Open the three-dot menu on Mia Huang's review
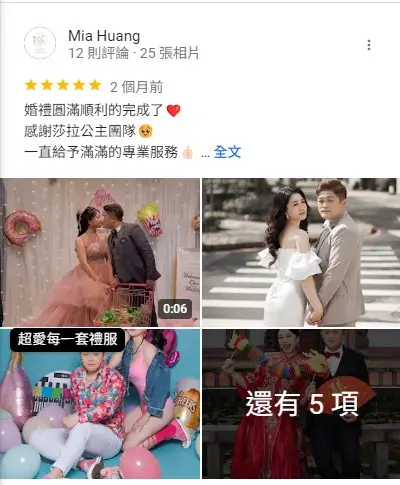This screenshot has width=400, height=485. [x=369, y=45]
